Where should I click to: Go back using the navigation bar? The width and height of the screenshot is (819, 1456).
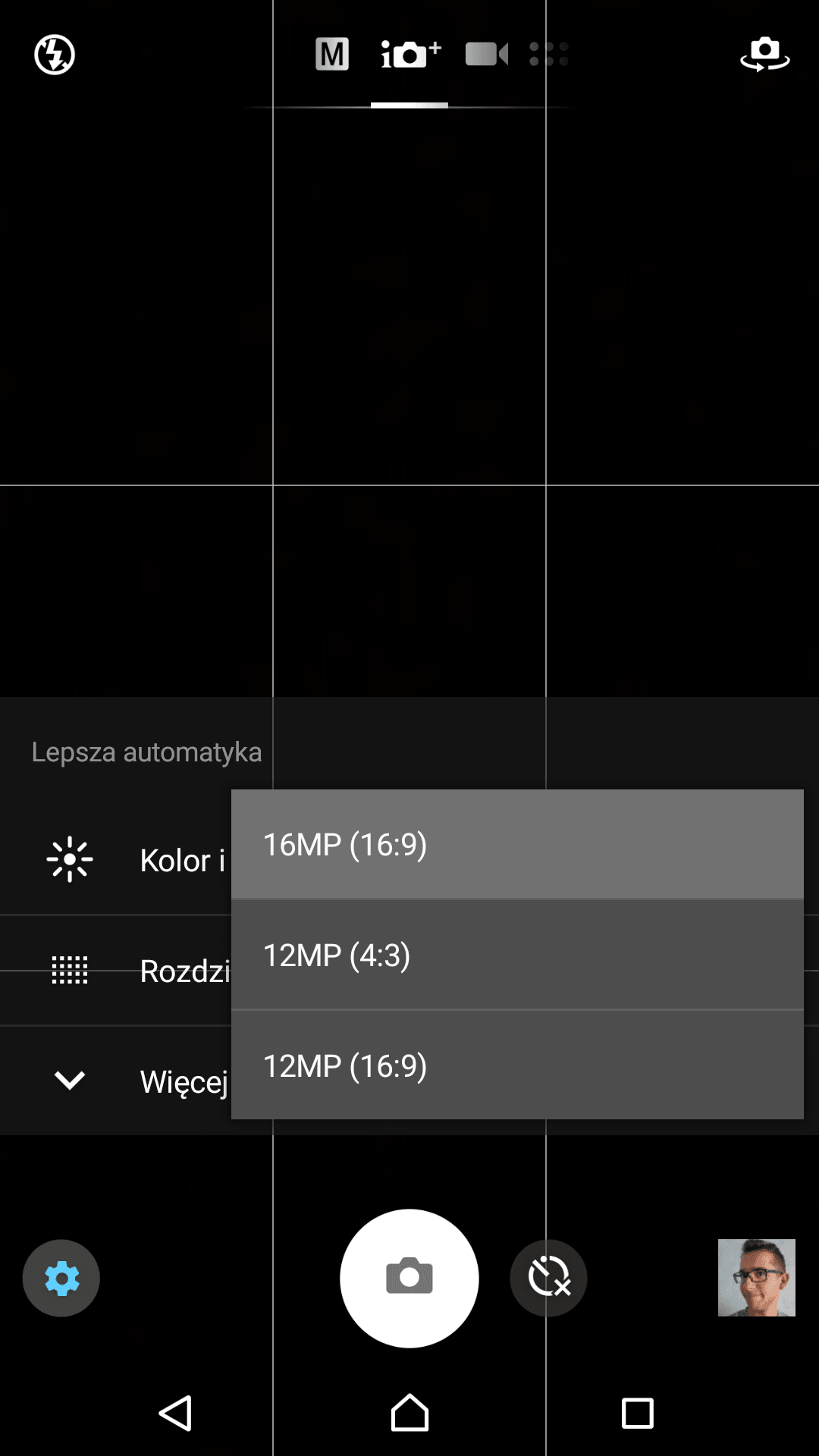pos(176,1414)
